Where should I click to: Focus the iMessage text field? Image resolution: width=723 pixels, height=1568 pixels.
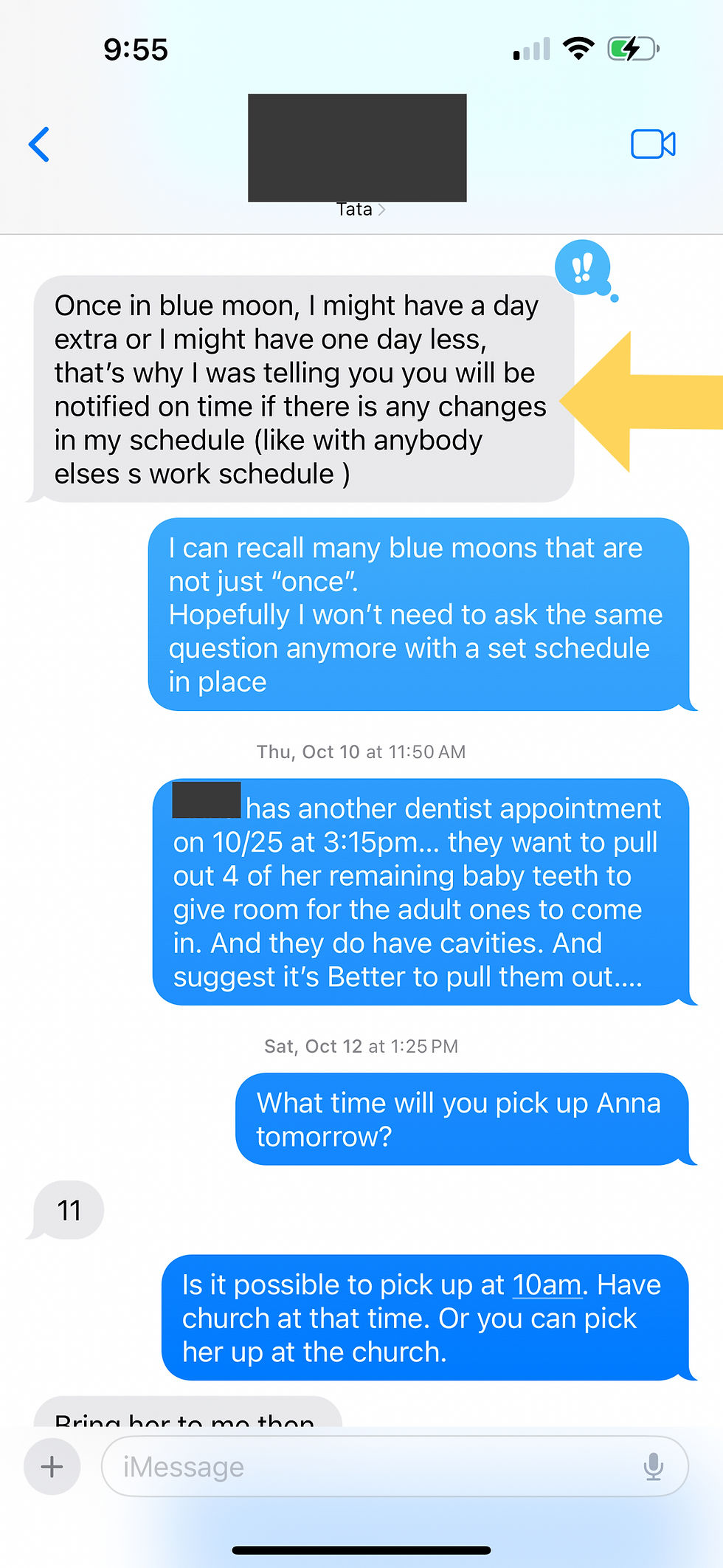tap(369, 1467)
